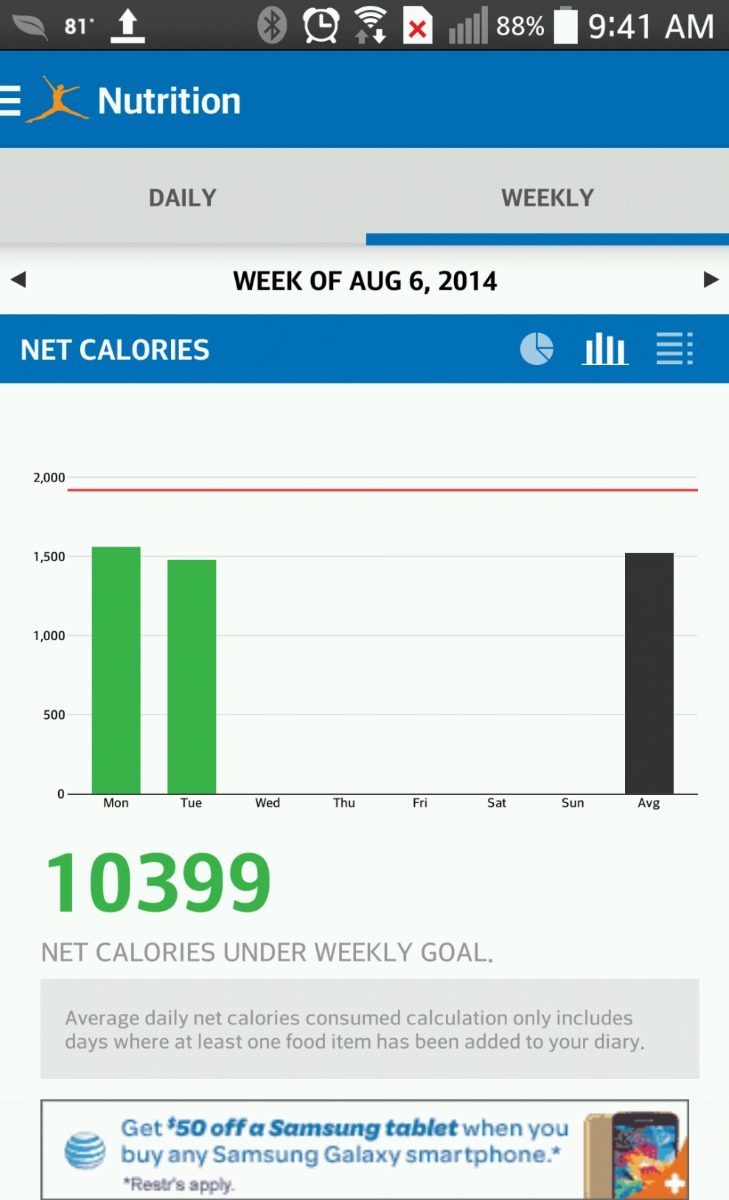Go to the previous week

pyautogui.click(x=18, y=280)
